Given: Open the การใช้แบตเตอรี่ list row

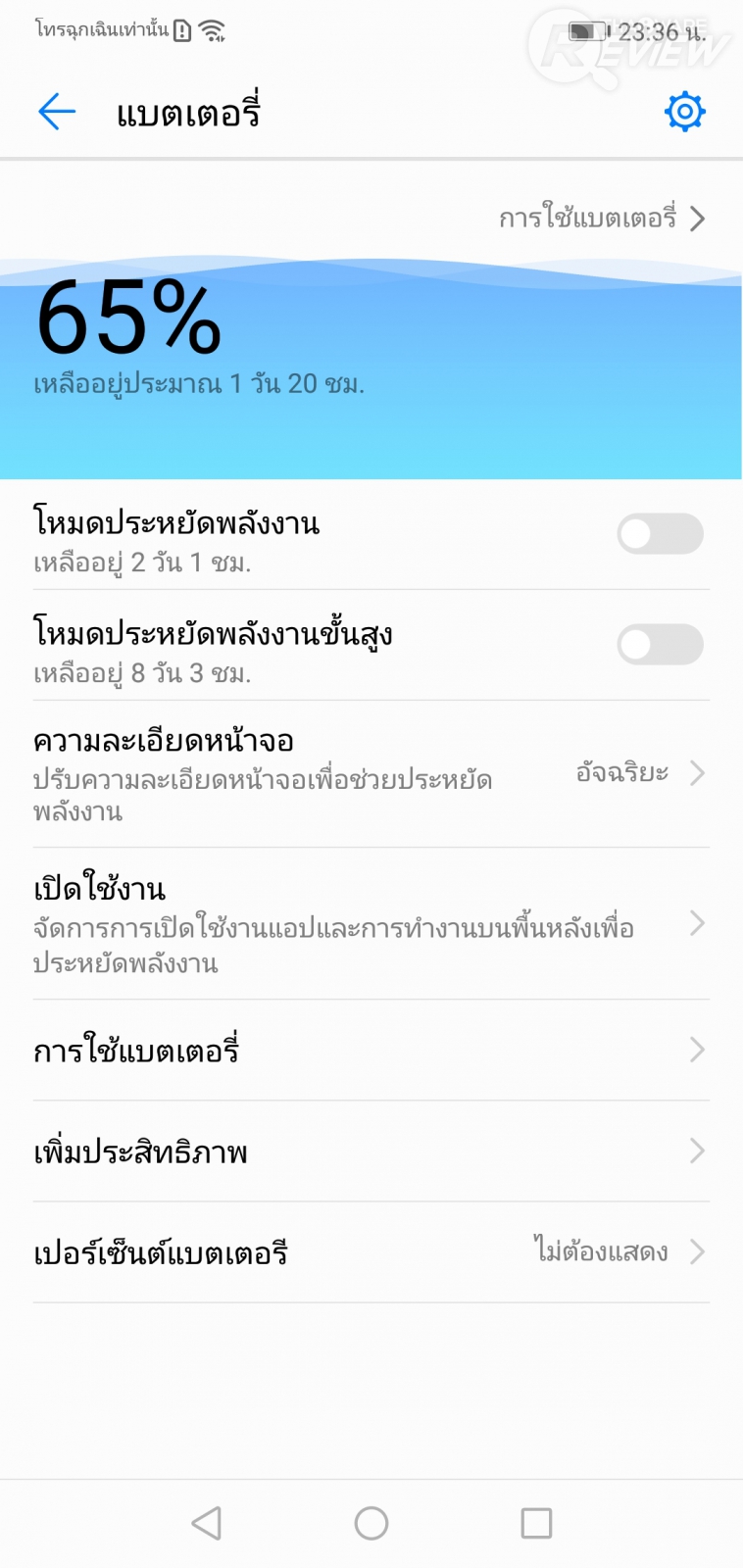Looking at the screenshot, I should [371, 1051].
